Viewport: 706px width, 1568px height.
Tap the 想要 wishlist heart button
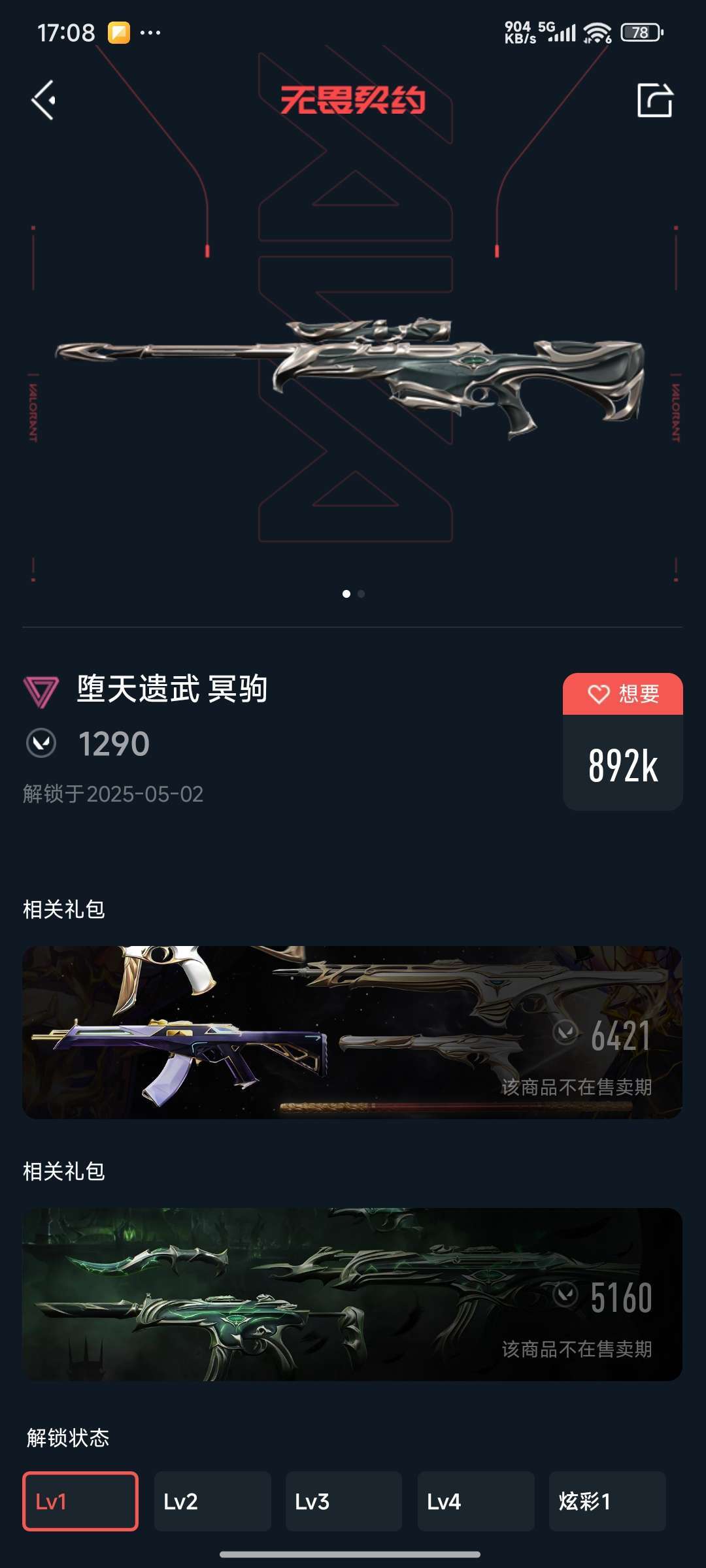(622, 694)
